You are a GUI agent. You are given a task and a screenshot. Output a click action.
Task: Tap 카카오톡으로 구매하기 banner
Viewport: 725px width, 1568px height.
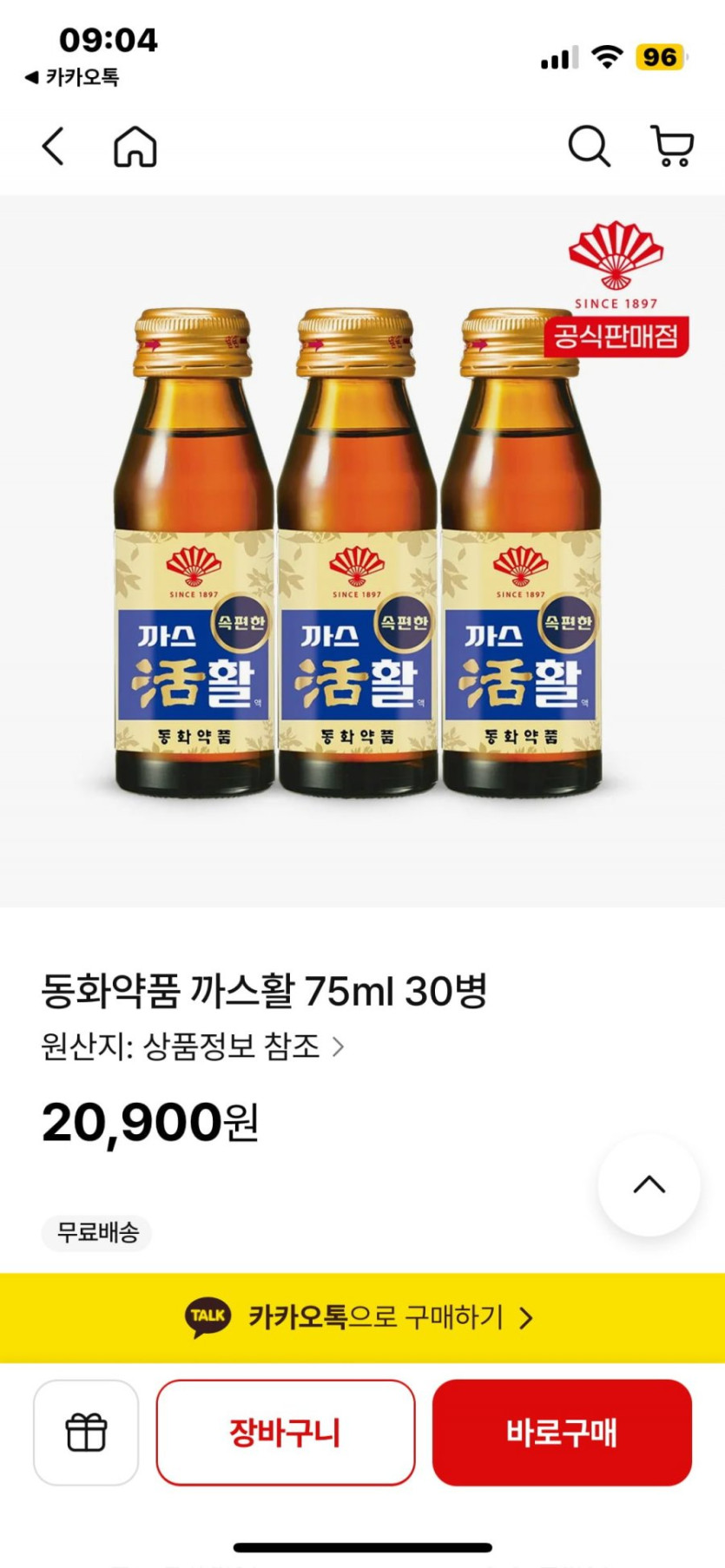[x=362, y=1317]
